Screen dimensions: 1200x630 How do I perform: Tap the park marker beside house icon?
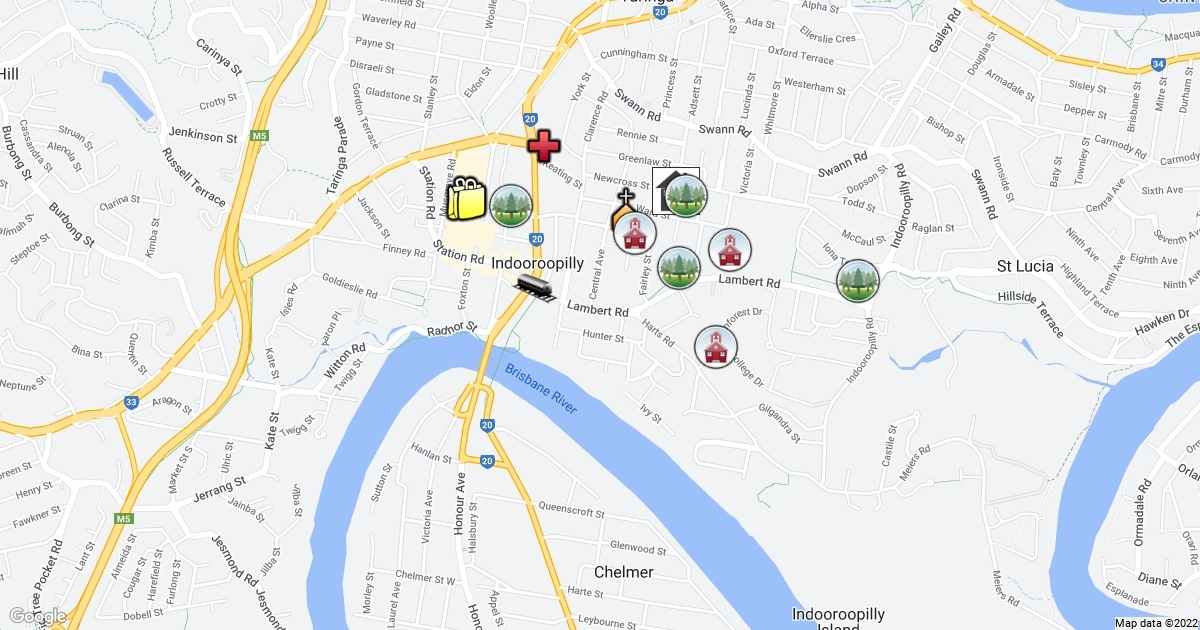(x=687, y=196)
